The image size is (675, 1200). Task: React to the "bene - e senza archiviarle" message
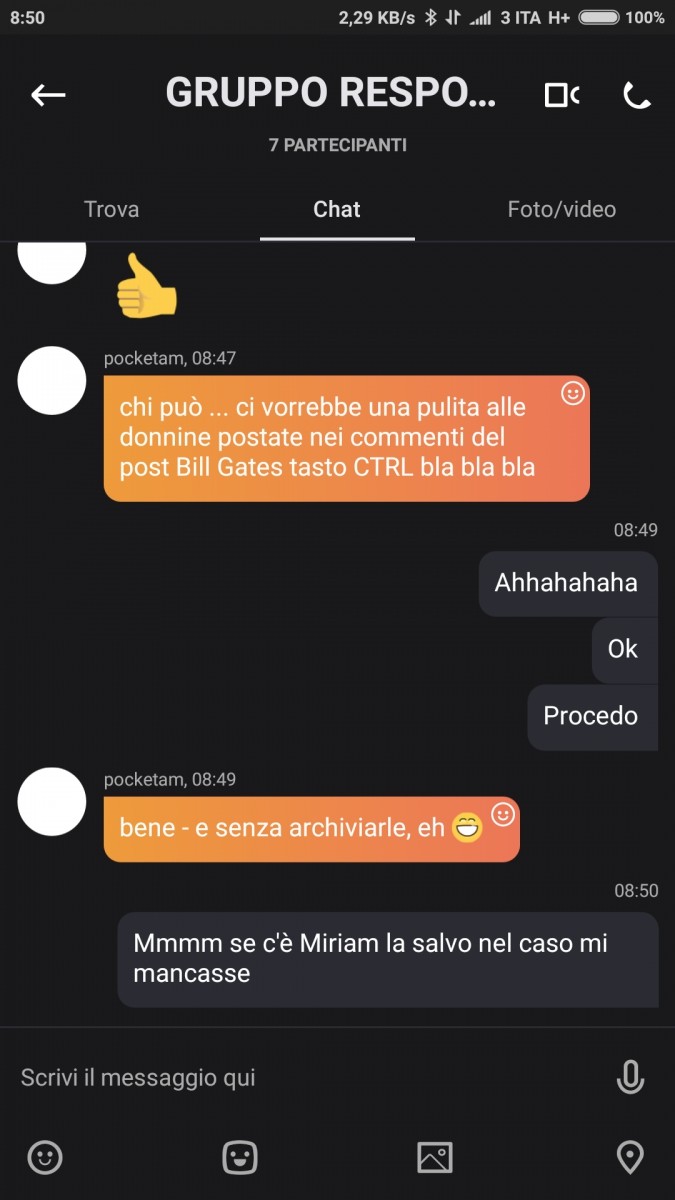pyautogui.click(x=503, y=815)
